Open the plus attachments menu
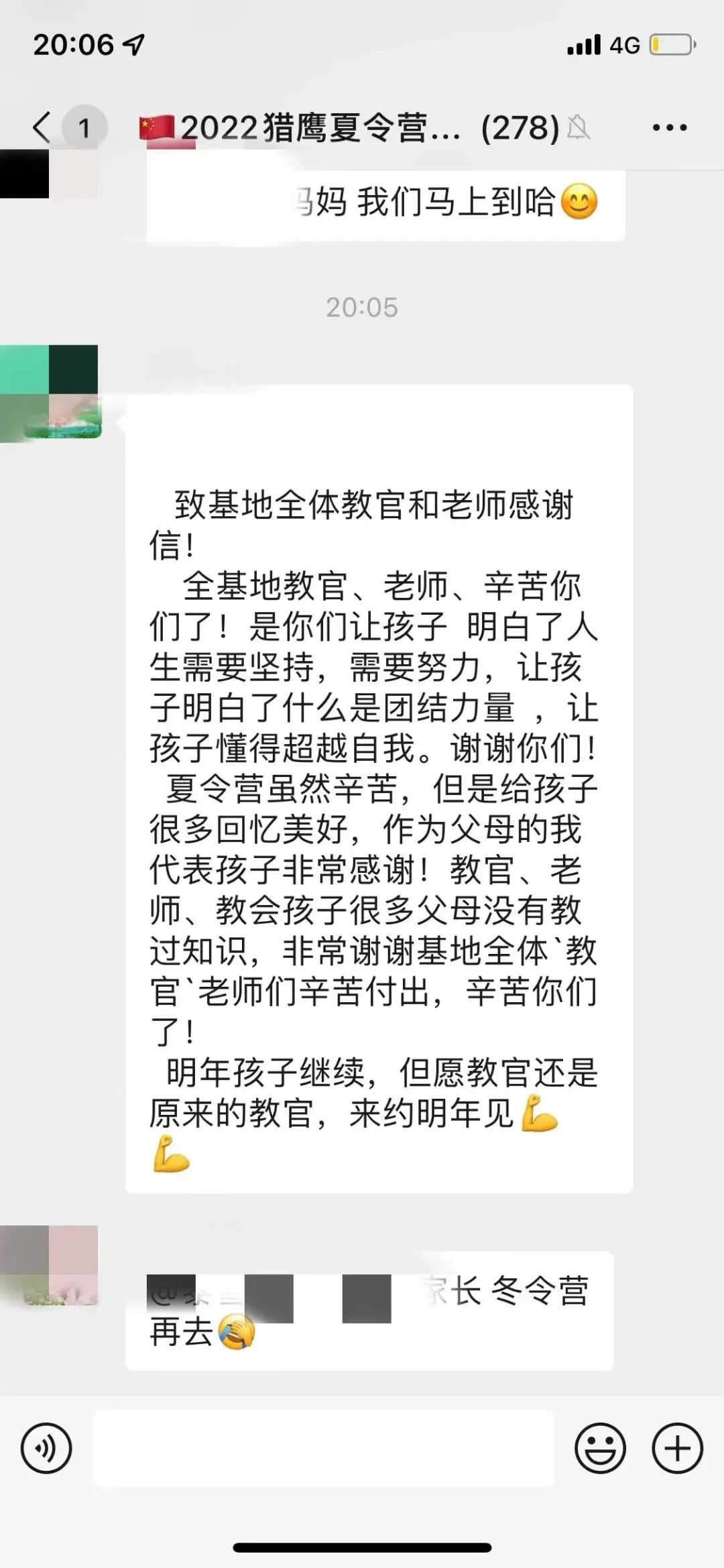 point(677,1448)
